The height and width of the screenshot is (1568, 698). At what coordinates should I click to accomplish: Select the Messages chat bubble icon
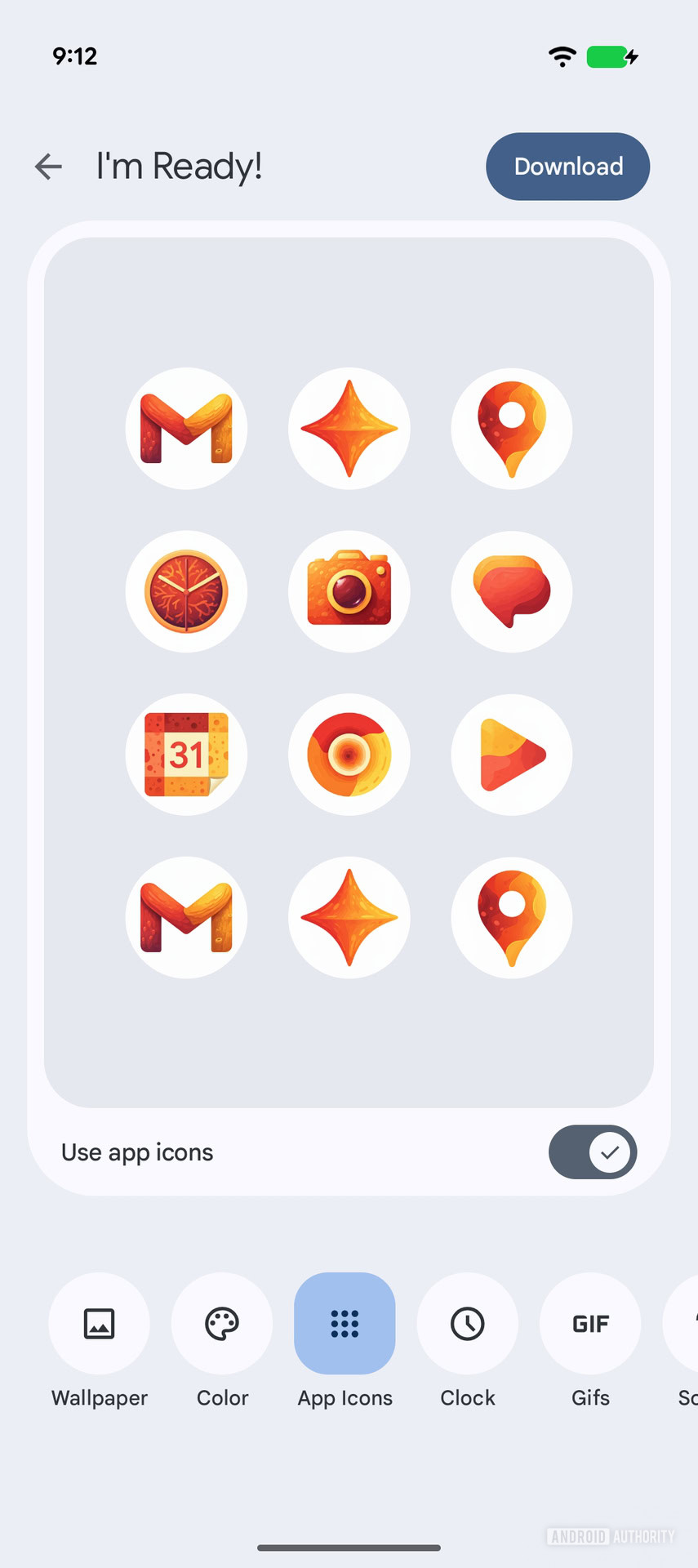[511, 591]
